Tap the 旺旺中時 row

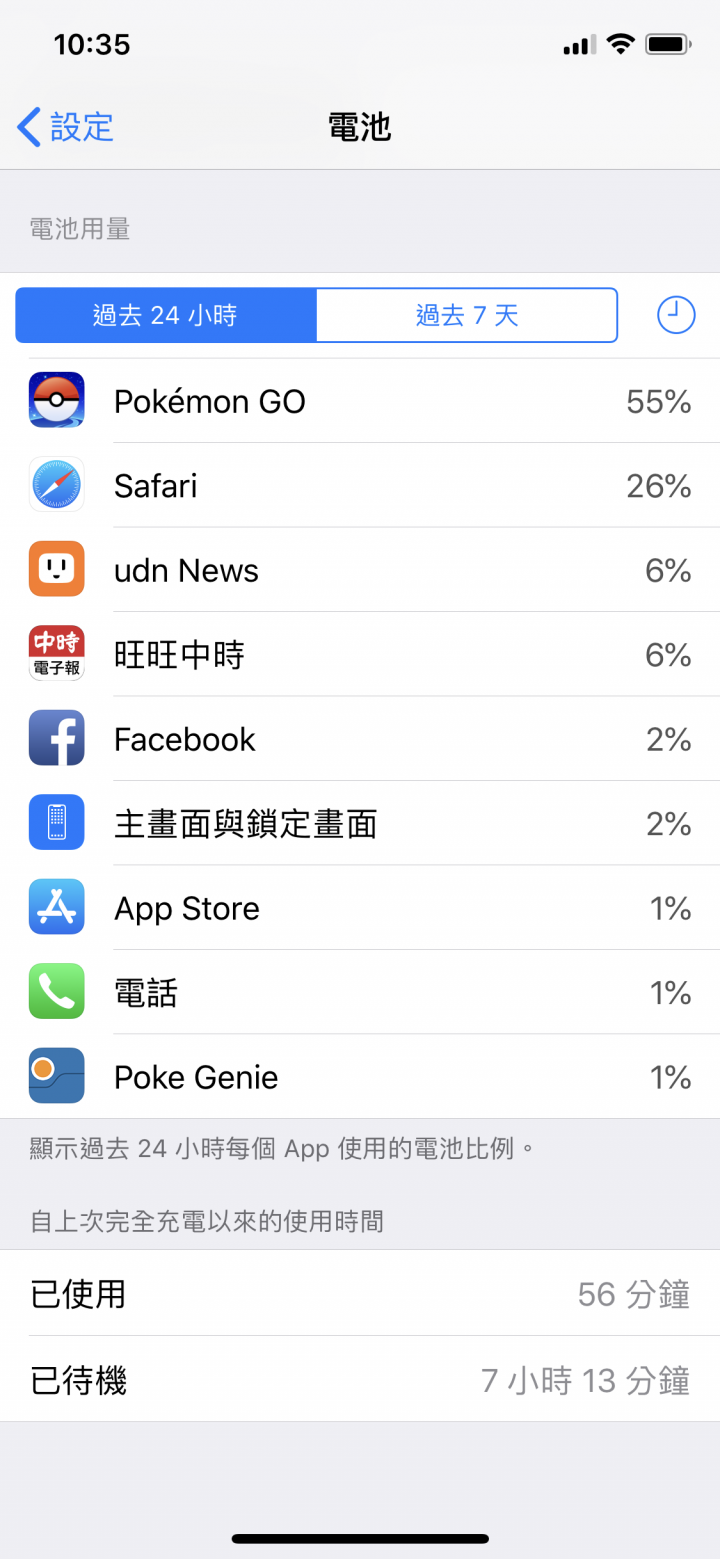click(360, 654)
